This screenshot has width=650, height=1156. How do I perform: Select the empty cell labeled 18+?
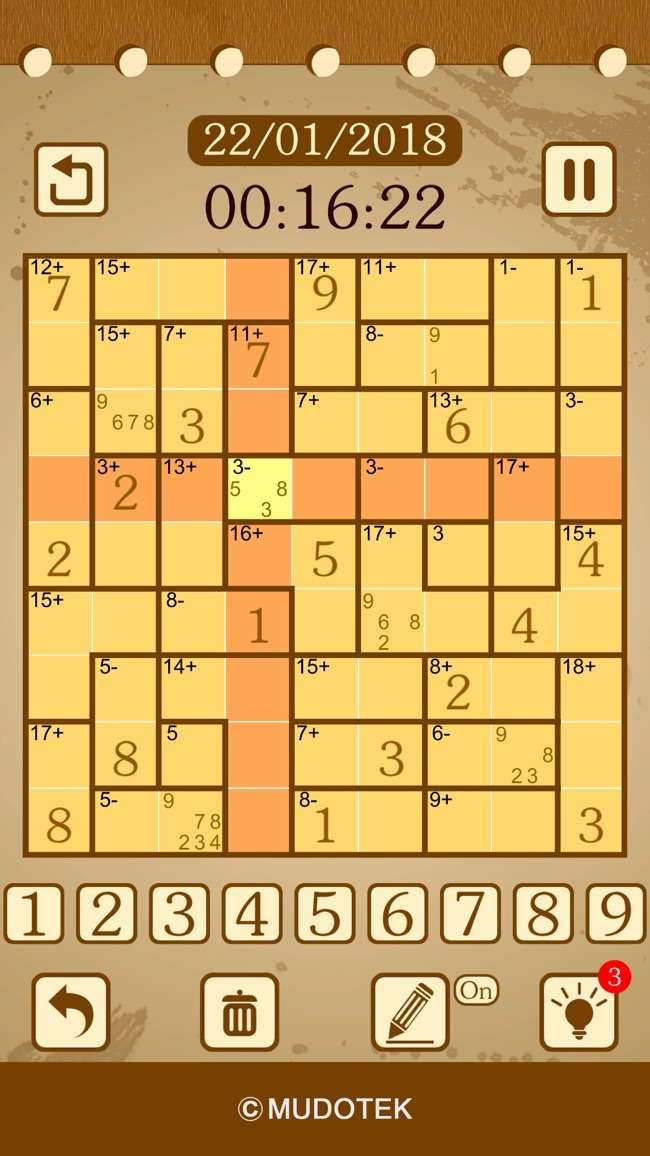(x=591, y=689)
